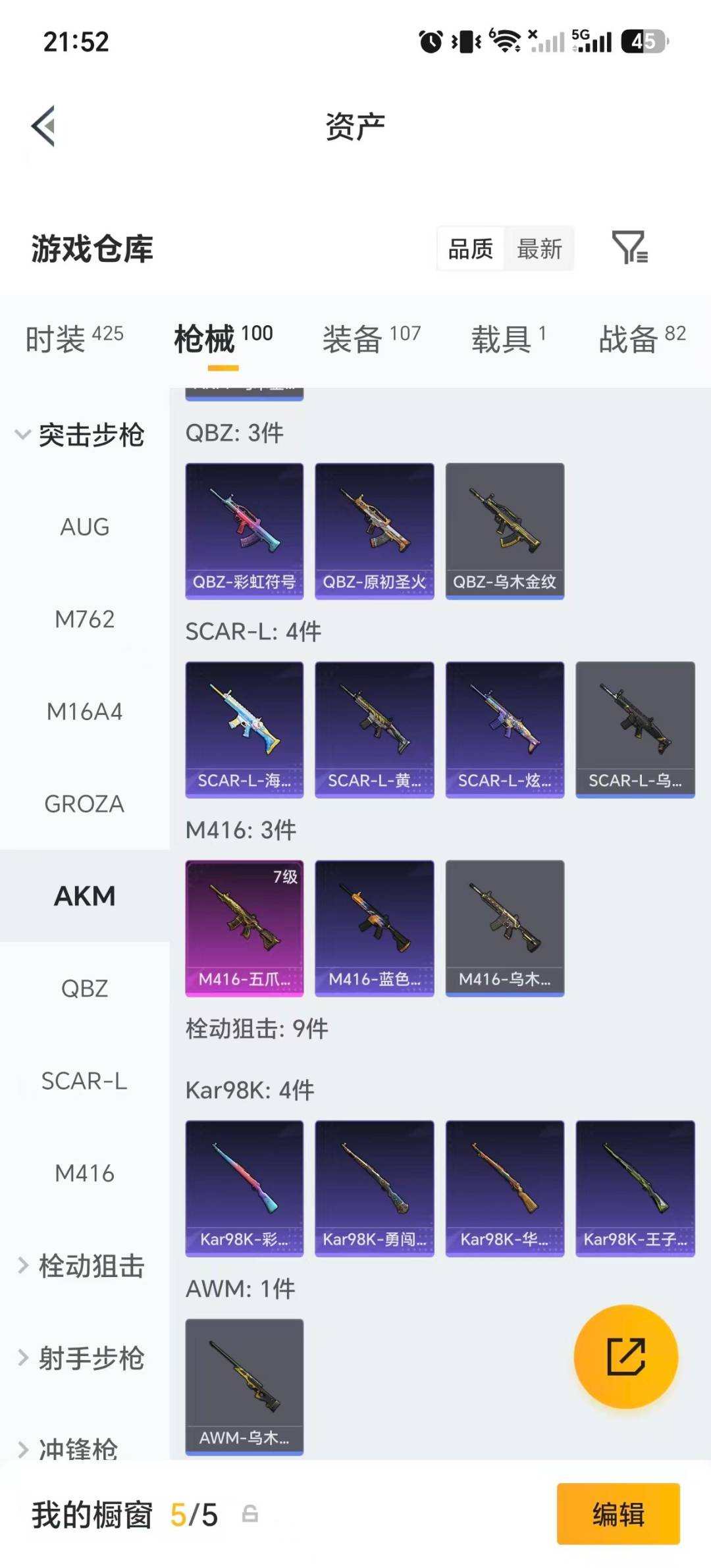This screenshot has width=711, height=1568.
Task: Collapse the 突击步枪 category
Action: [80, 434]
